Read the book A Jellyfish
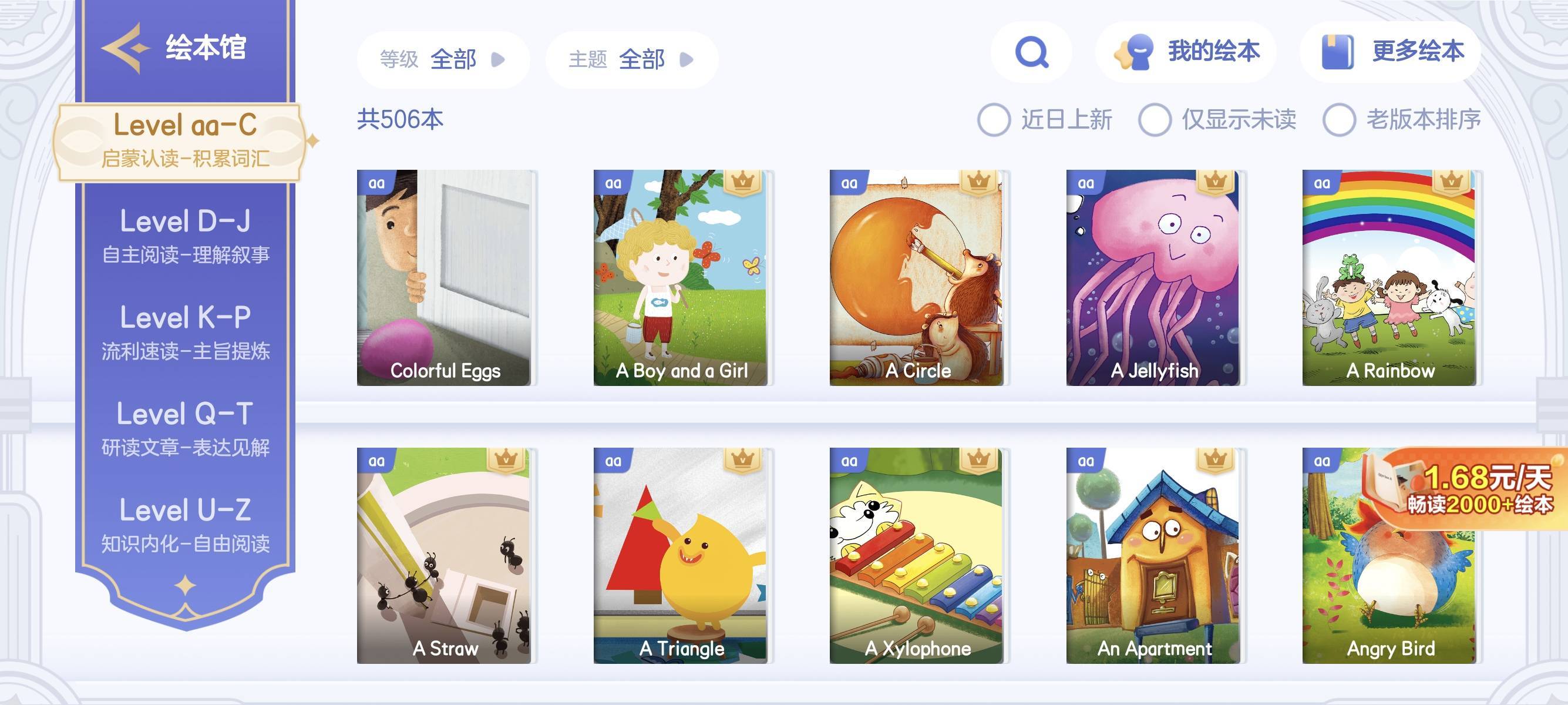The image size is (1568, 705). pyautogui.click(x=1153, y=278)
